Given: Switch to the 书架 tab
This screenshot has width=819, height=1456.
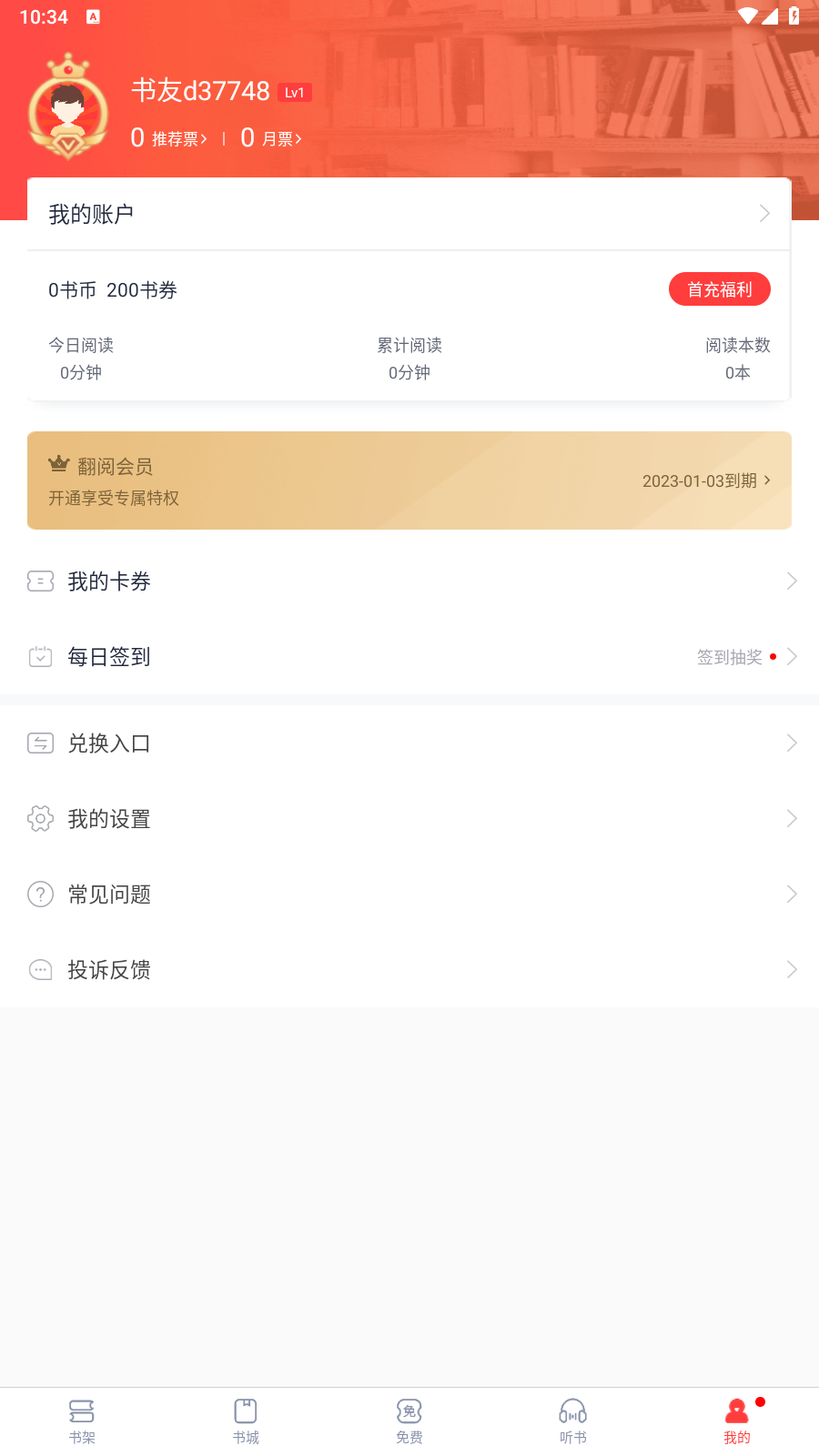Looking at the screenshot, I should [x=82, y=1421].
